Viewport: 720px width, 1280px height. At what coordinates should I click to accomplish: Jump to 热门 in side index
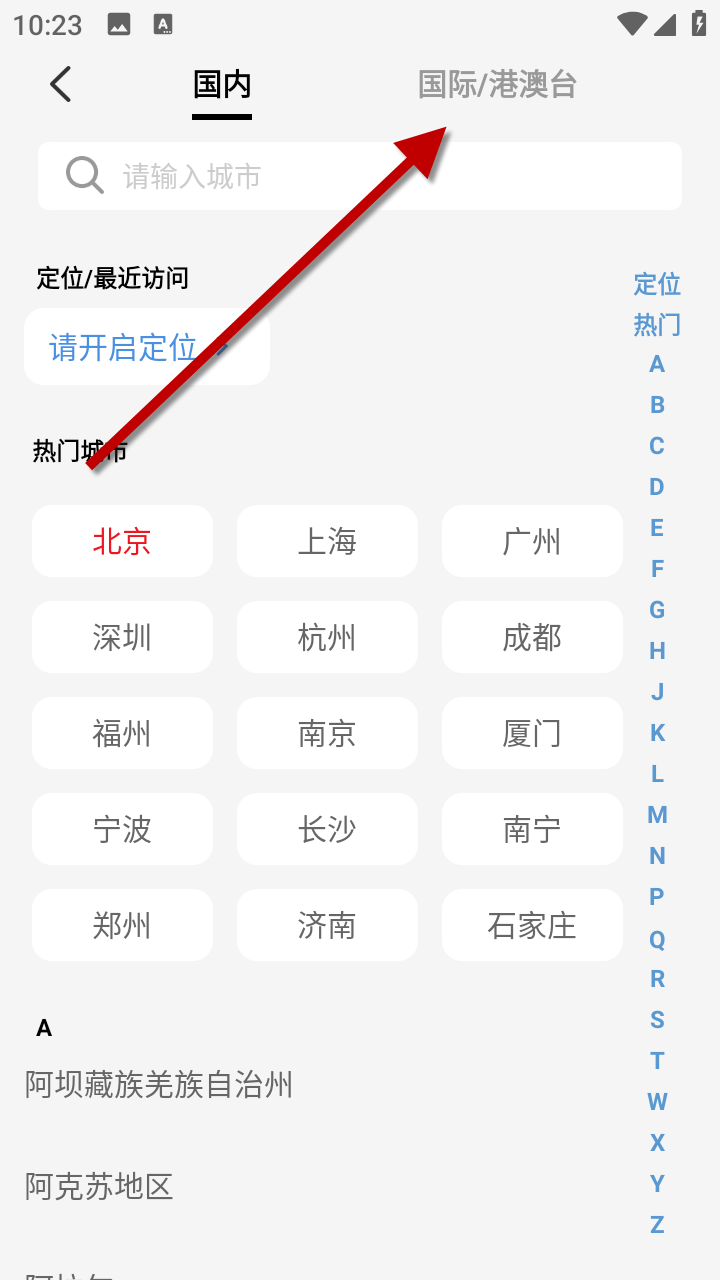(x=657, y=325)
